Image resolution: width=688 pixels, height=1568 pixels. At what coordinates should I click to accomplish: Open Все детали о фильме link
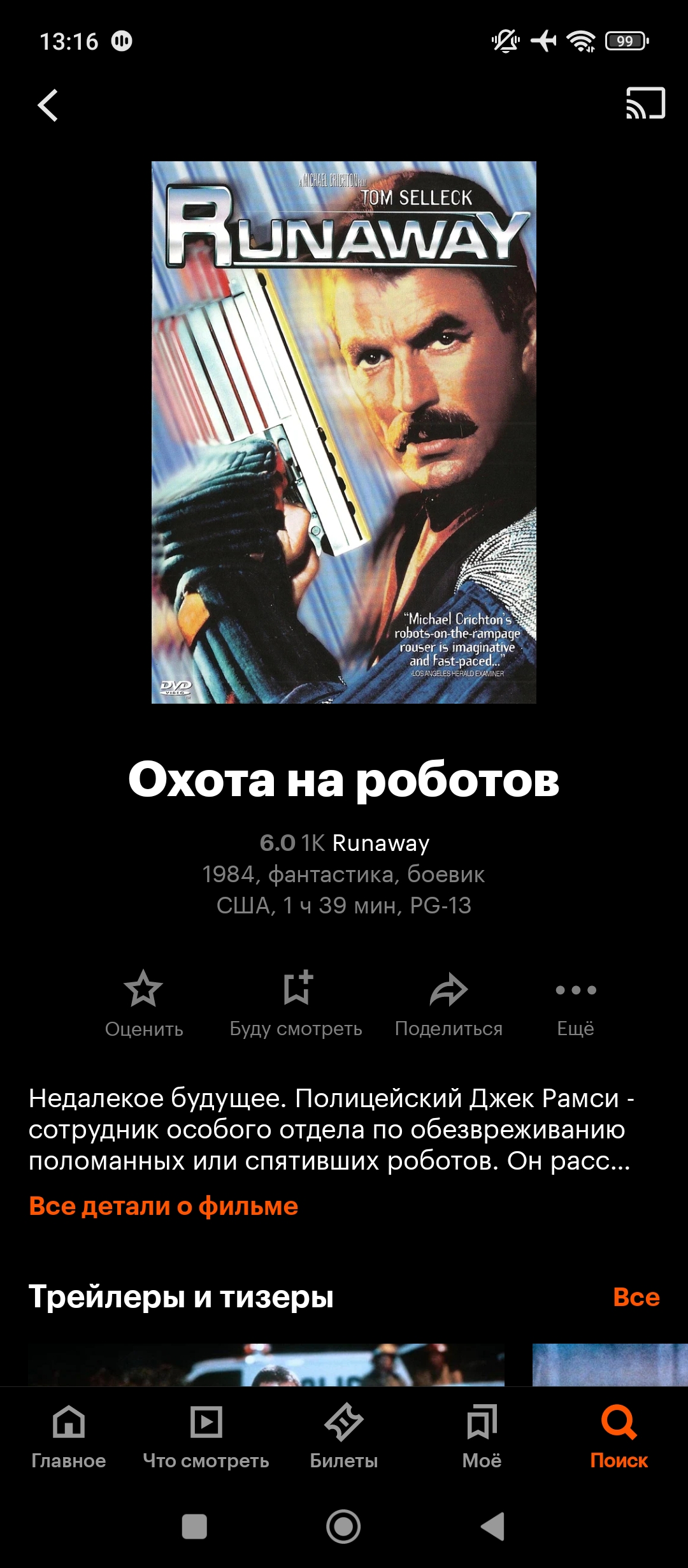[164, 1206]
